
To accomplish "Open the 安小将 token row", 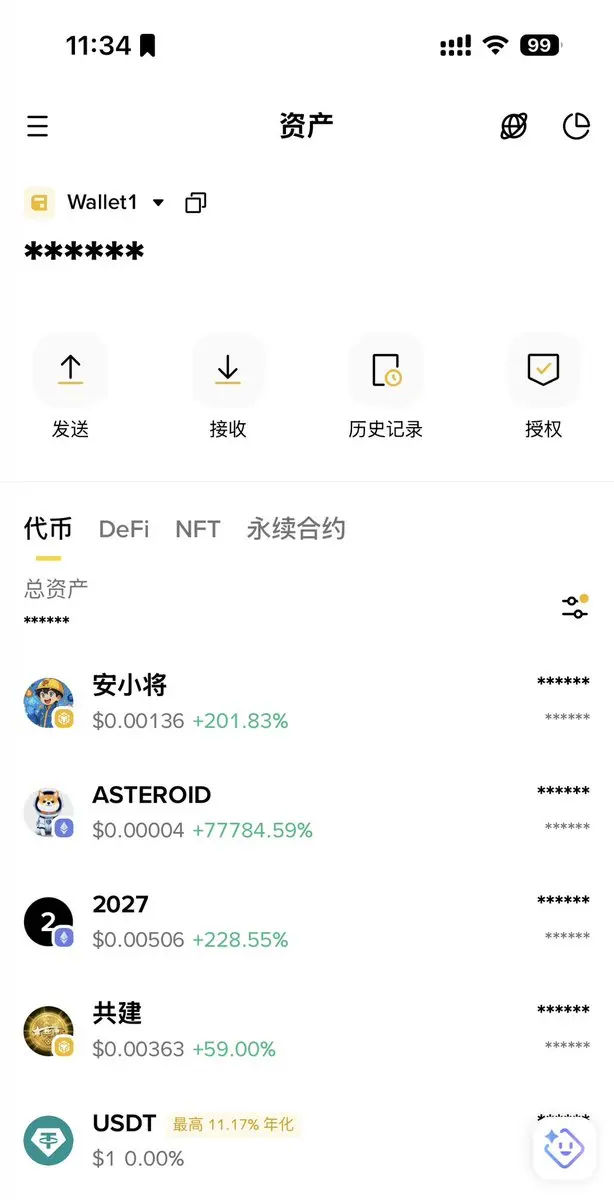I will (300, 702).
